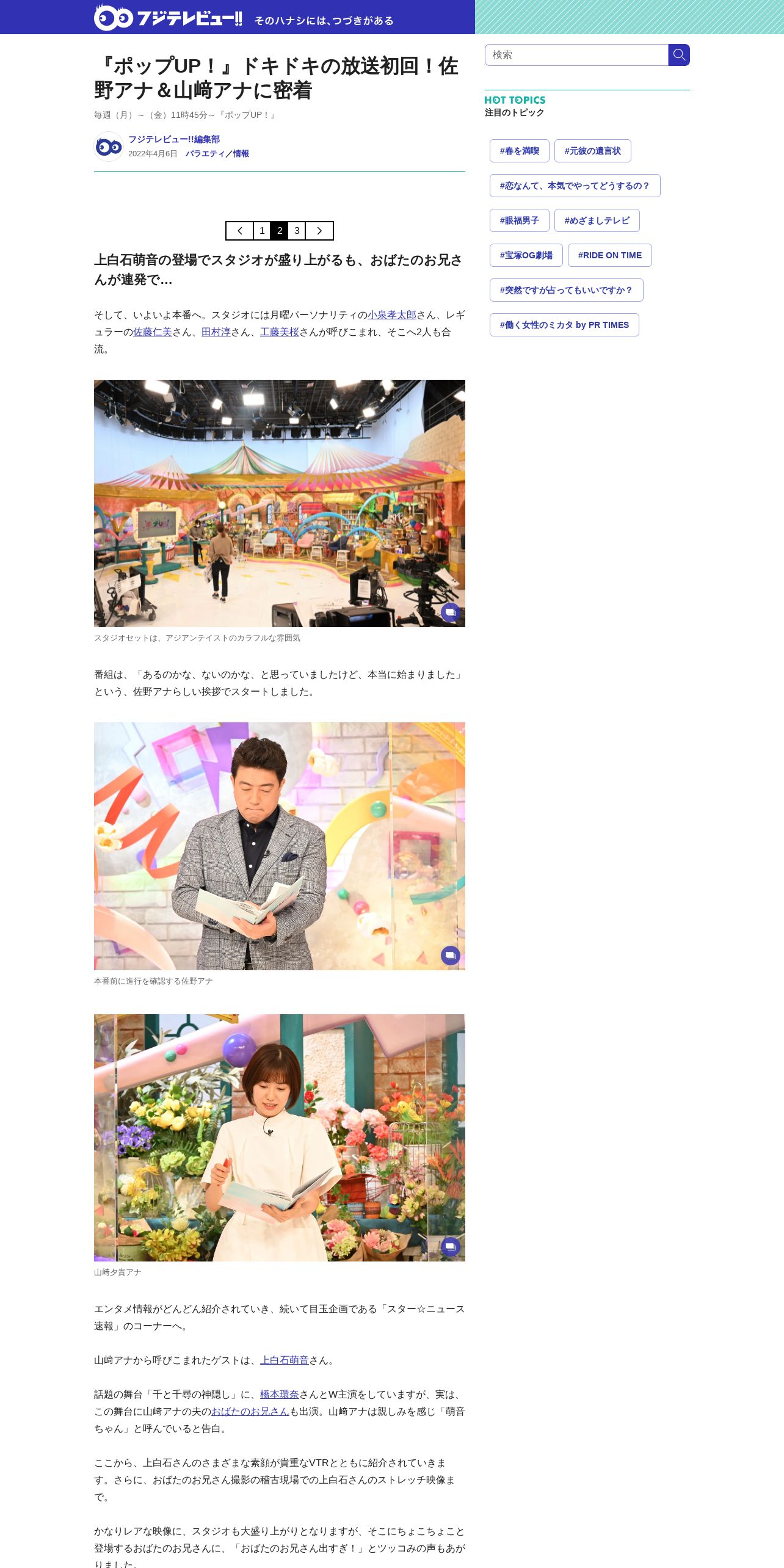Image resolution: width=784 pixels, height=1568 pixels.
Task: Go to next page arrow in pagination
Action: click(x=319, y=231)
